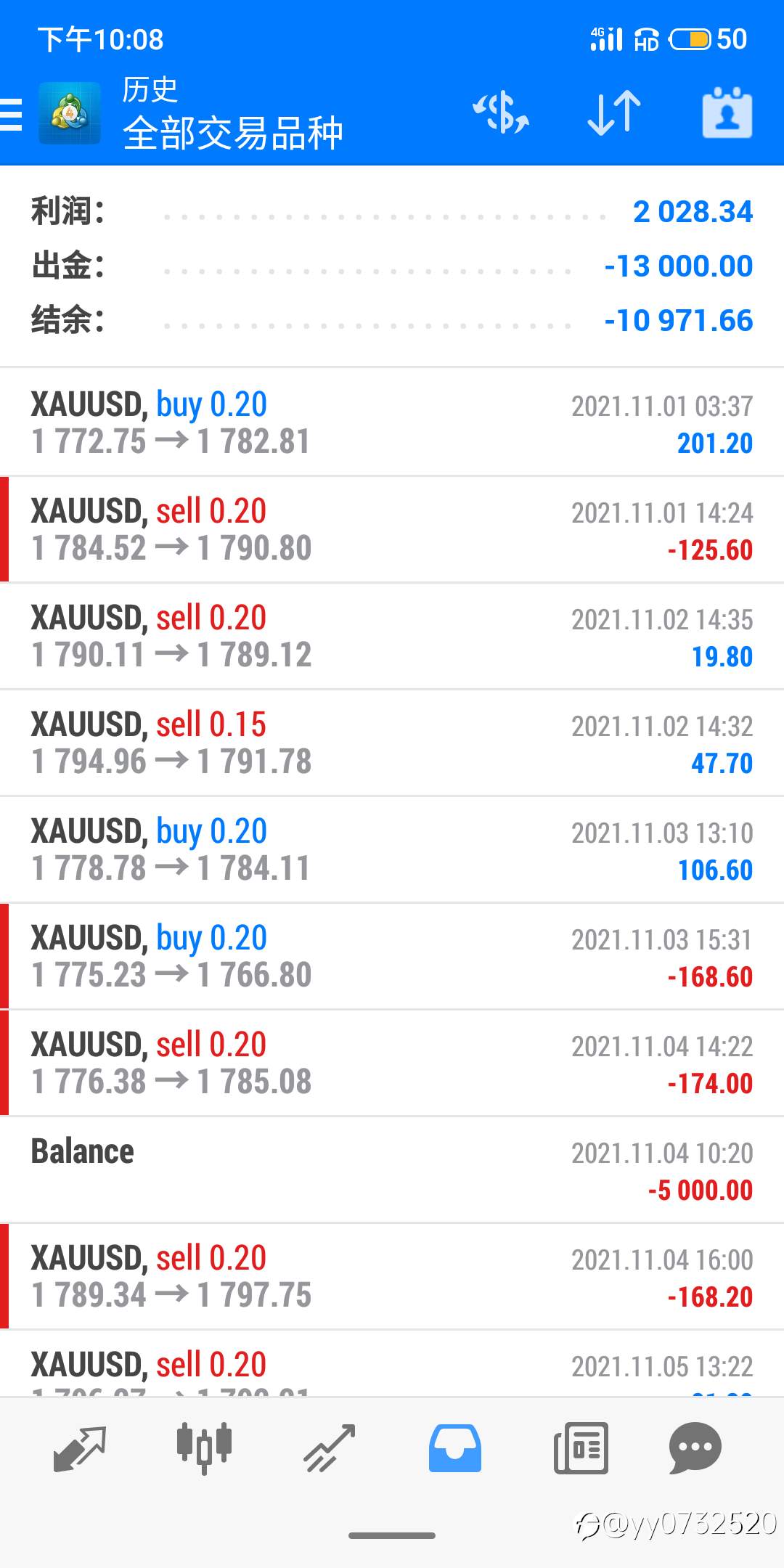Viewport: 784px width, 1568px height.
Task: Open the buy trade with -168.60 loss
Action: point(392,956)
